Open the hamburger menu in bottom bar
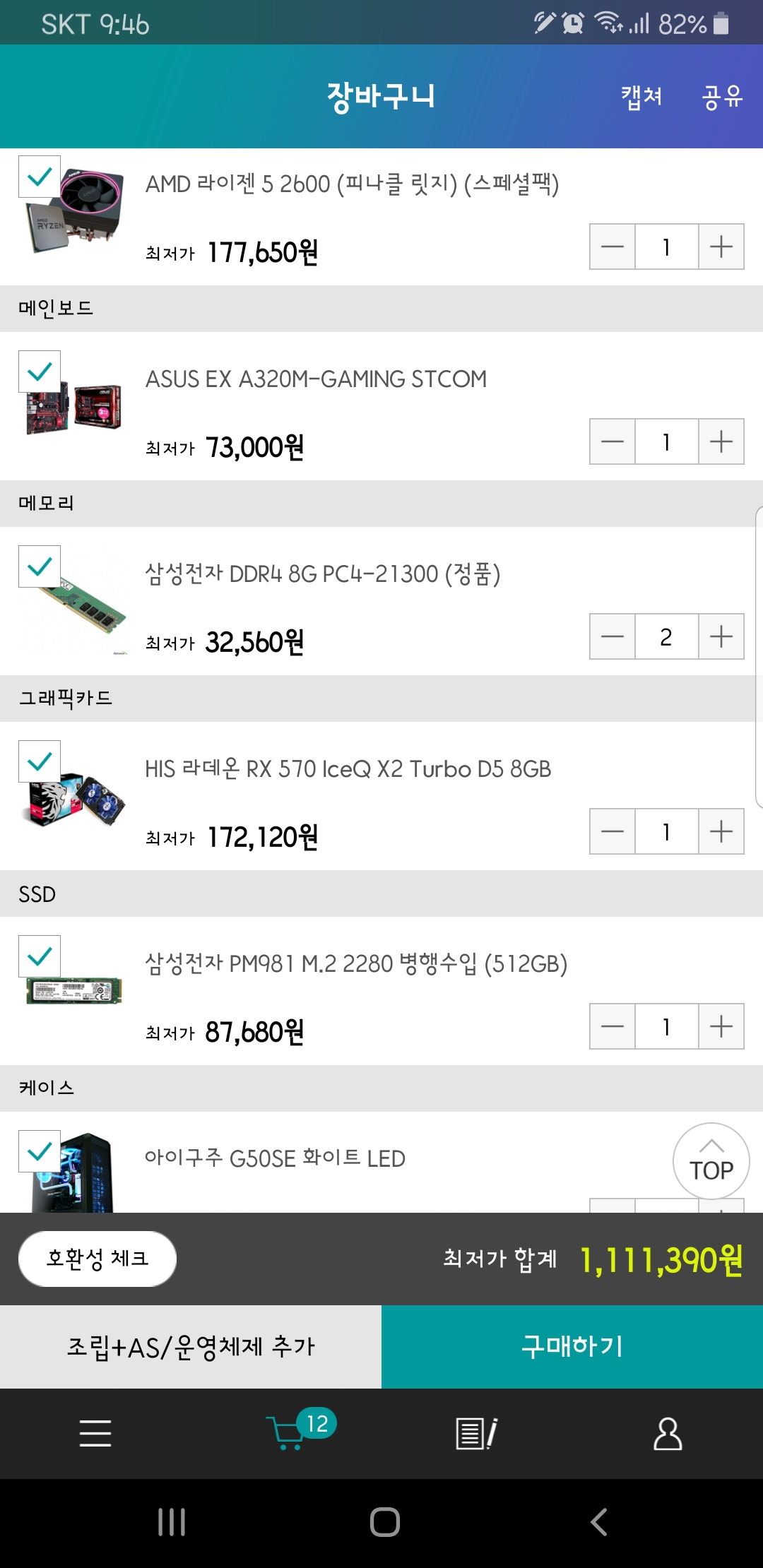 click(x=95, y=1434)
